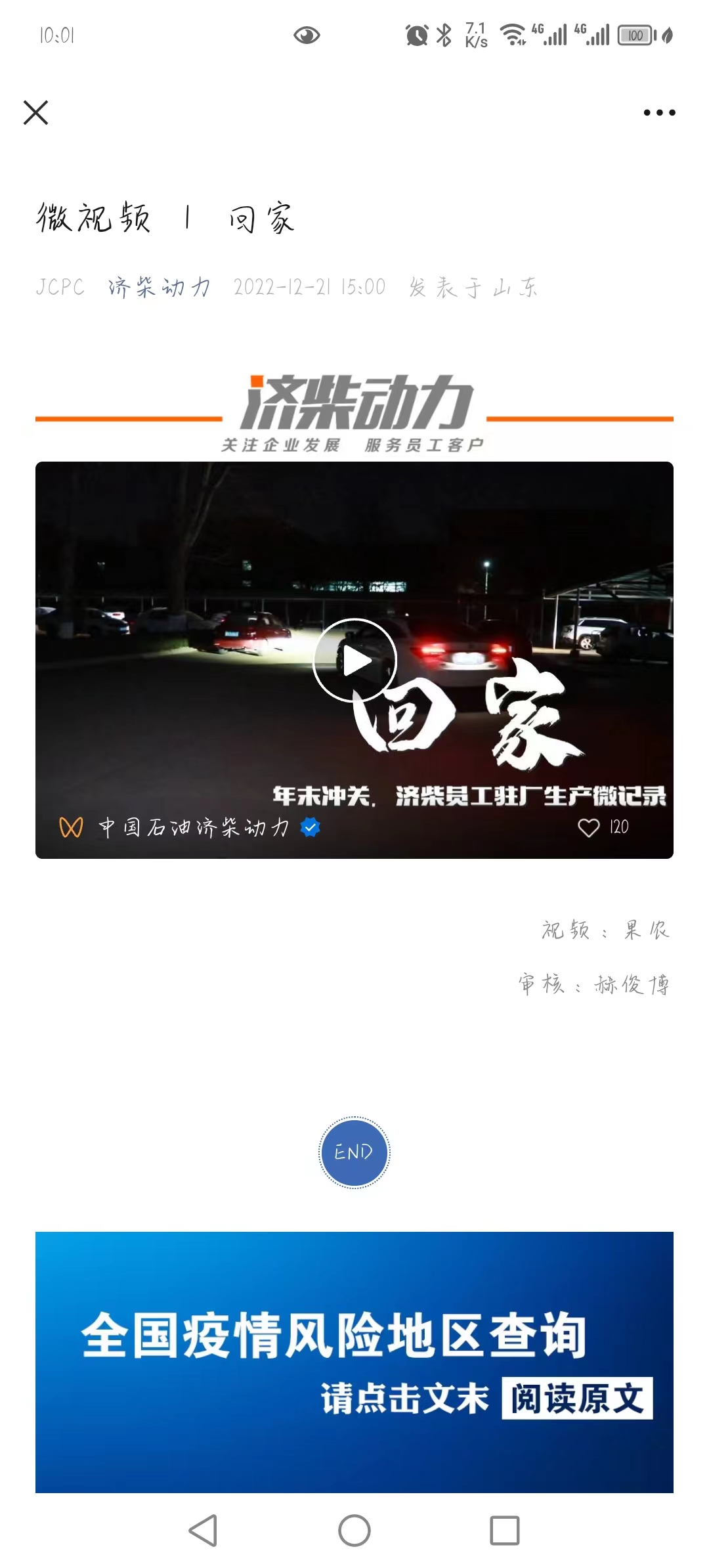Close the article page
Screen dimensions: 709x1568
(35, 112)
